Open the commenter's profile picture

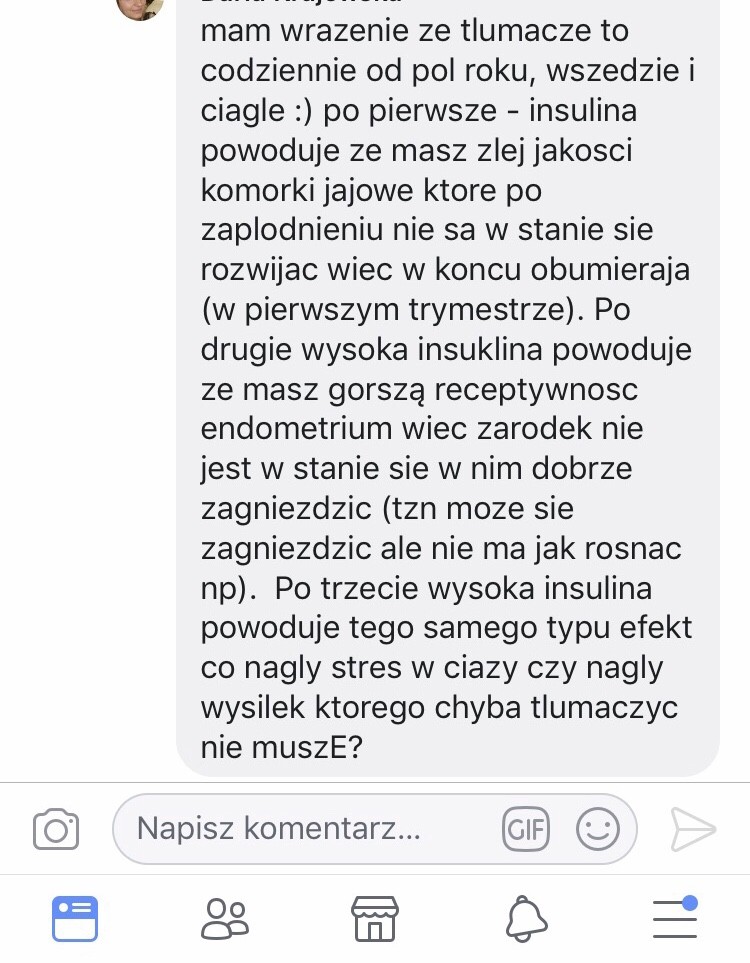pyautogui.click(x=141, y=6)
